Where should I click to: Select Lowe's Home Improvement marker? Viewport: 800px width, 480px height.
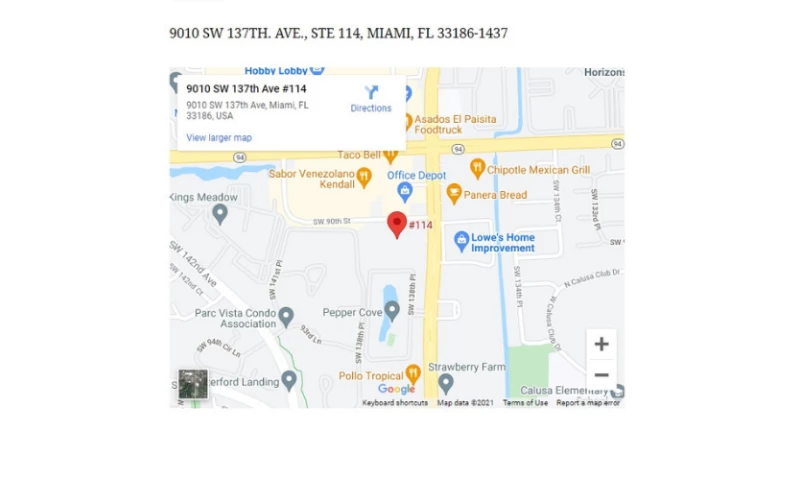point(461,240)
